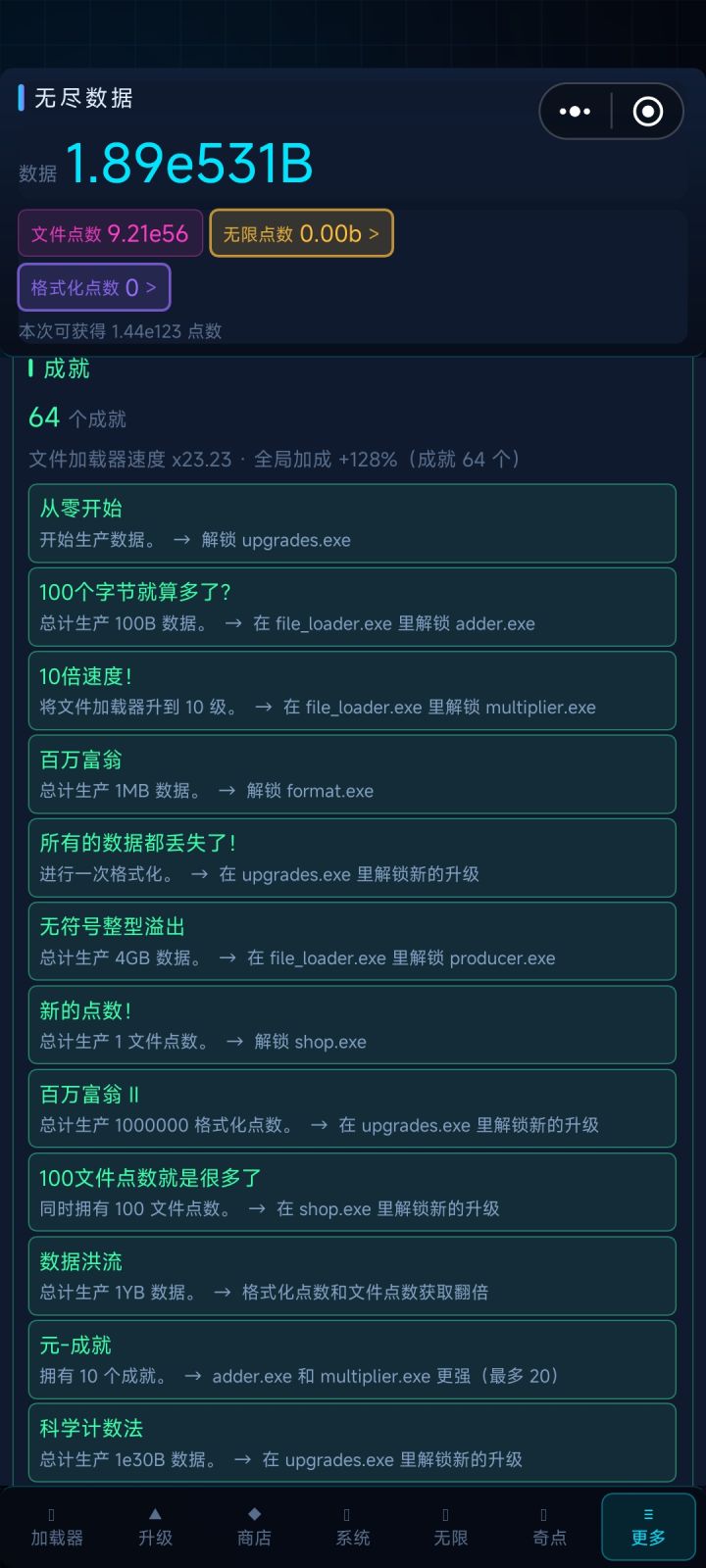The image size is (706, 1568).
Task: Open the 无限点数 panel
Action: tap(302, 233)
